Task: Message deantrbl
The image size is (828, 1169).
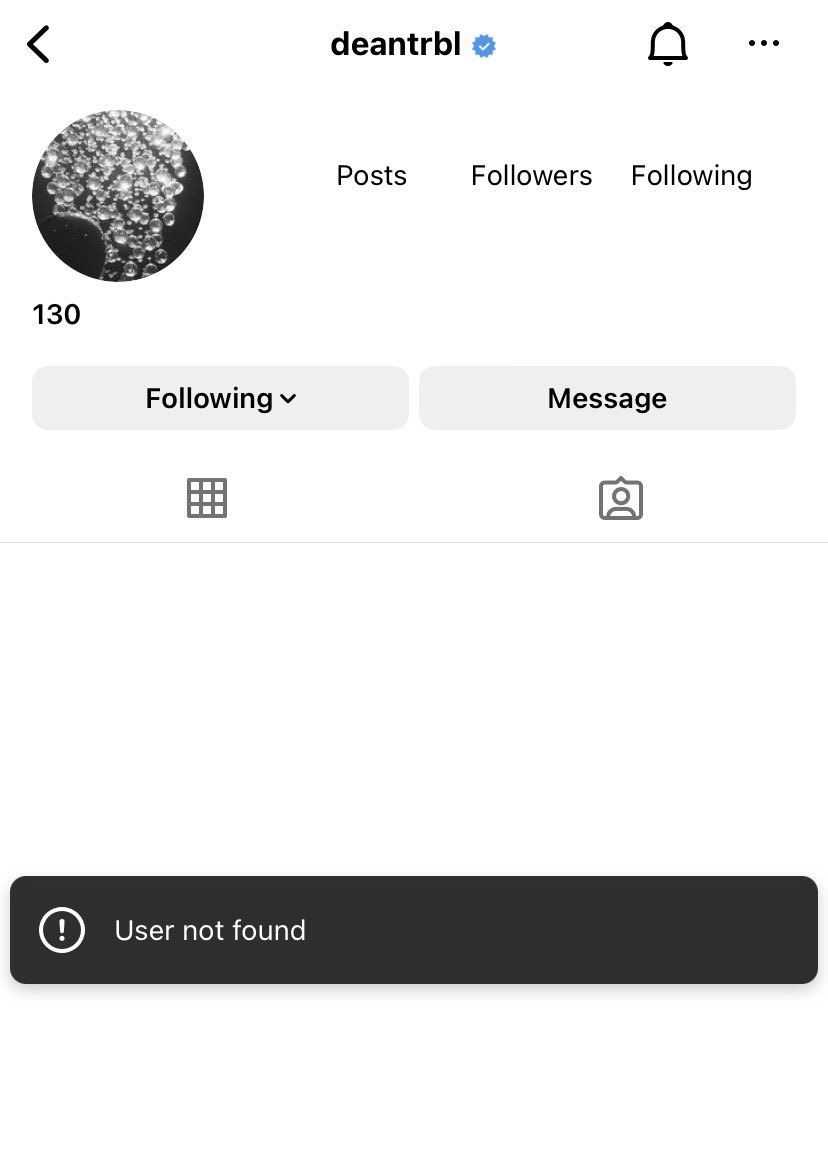Action: point(607,398)
